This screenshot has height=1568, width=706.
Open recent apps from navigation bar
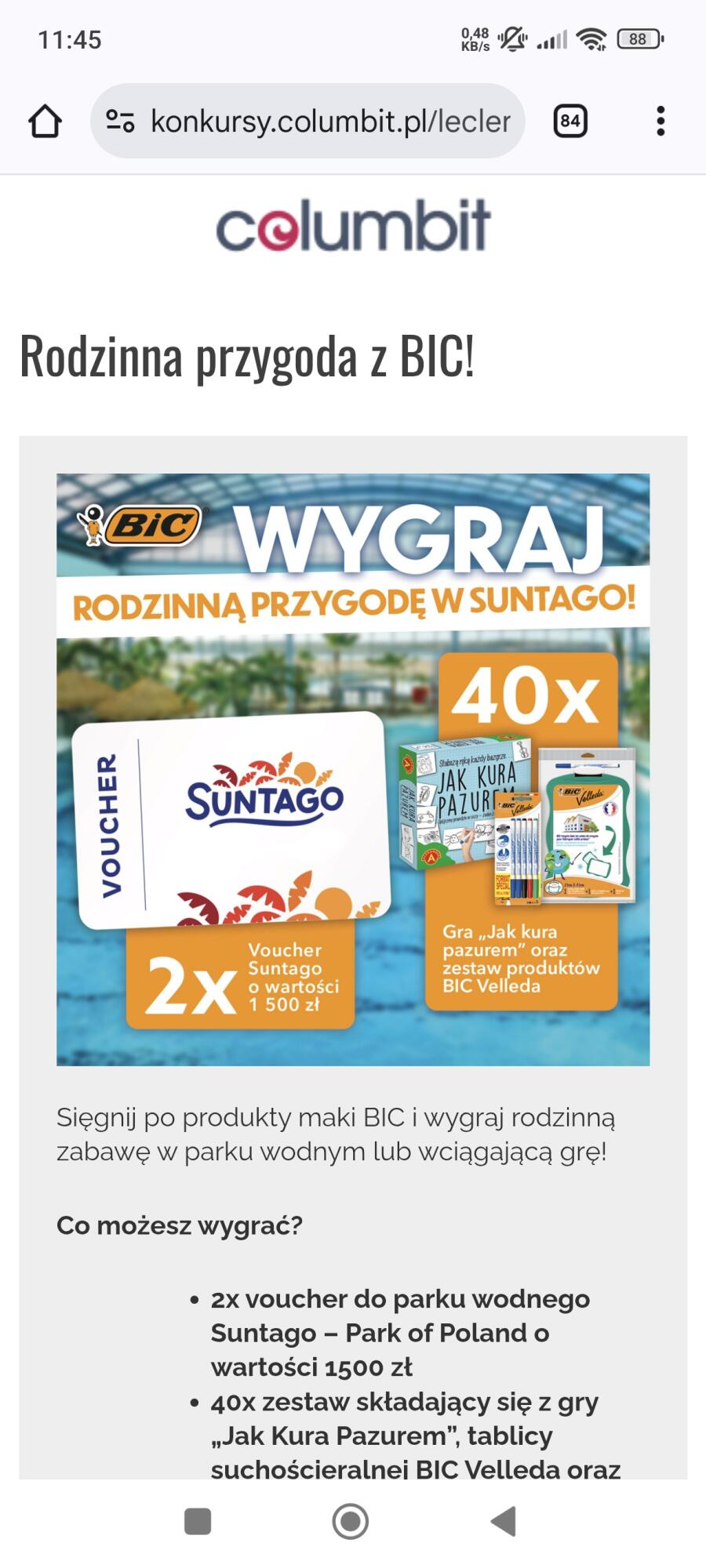(198, 1521)
